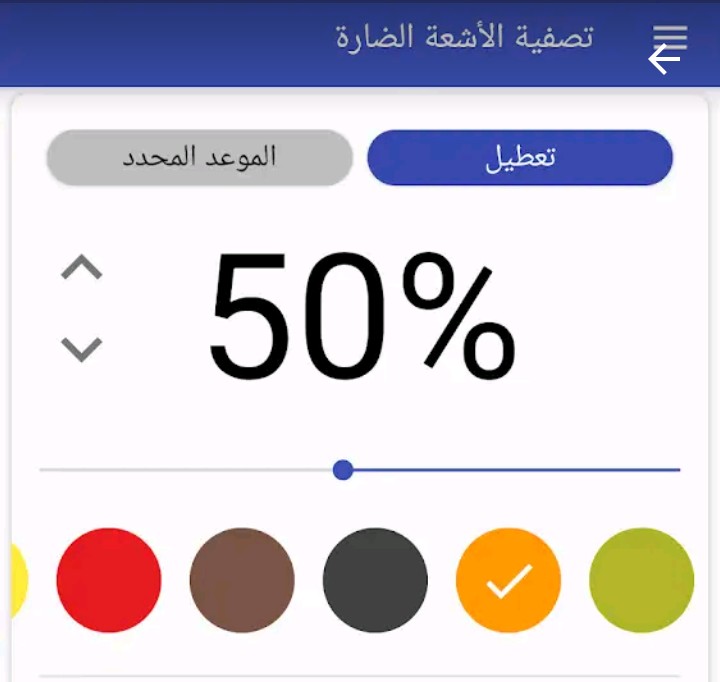Pick the checked orange filter color
This screenshot has height=682, width=720.
click(x=508, y=580)
